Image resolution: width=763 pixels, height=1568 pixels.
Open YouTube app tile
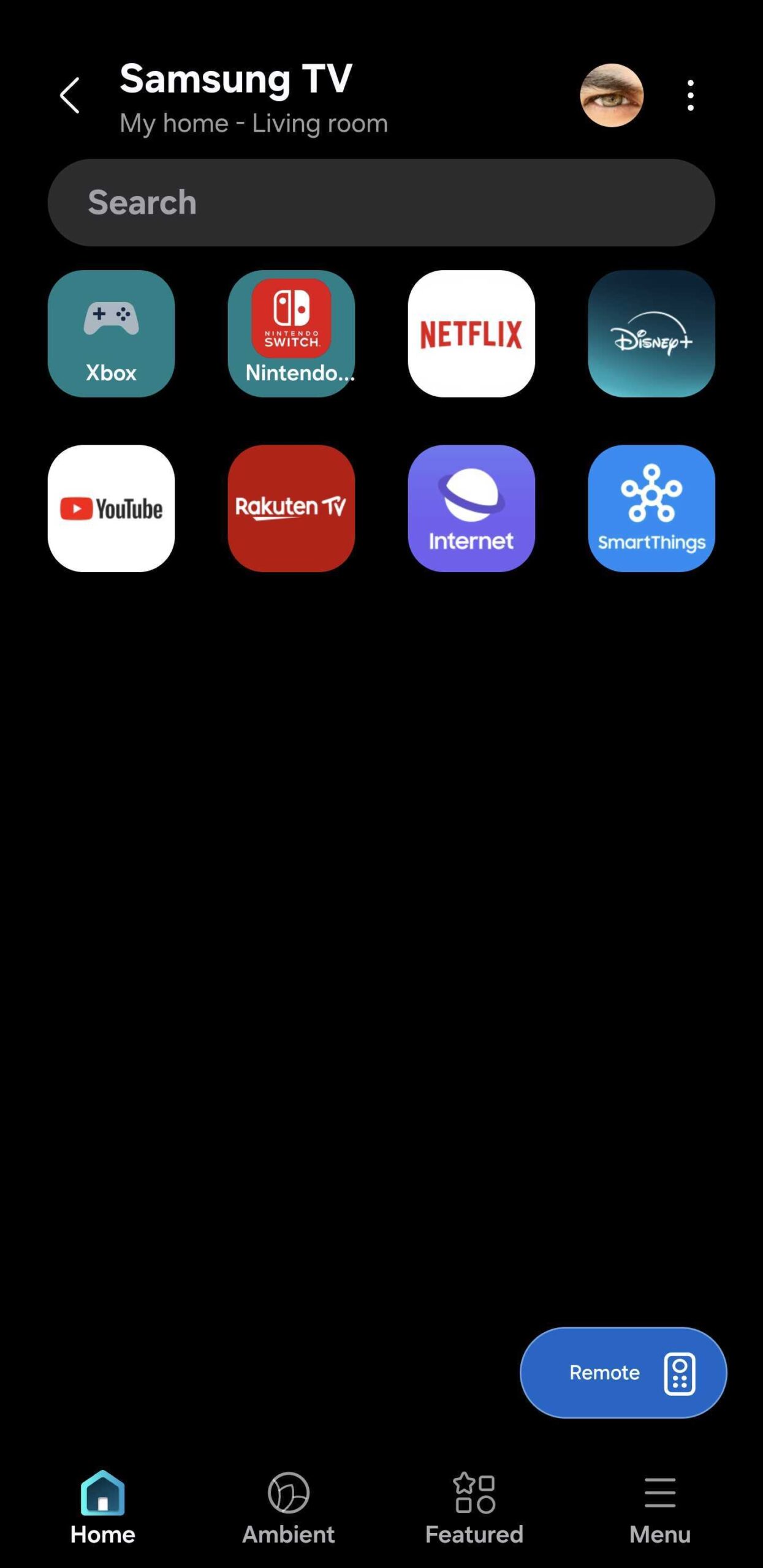(111, 508)
